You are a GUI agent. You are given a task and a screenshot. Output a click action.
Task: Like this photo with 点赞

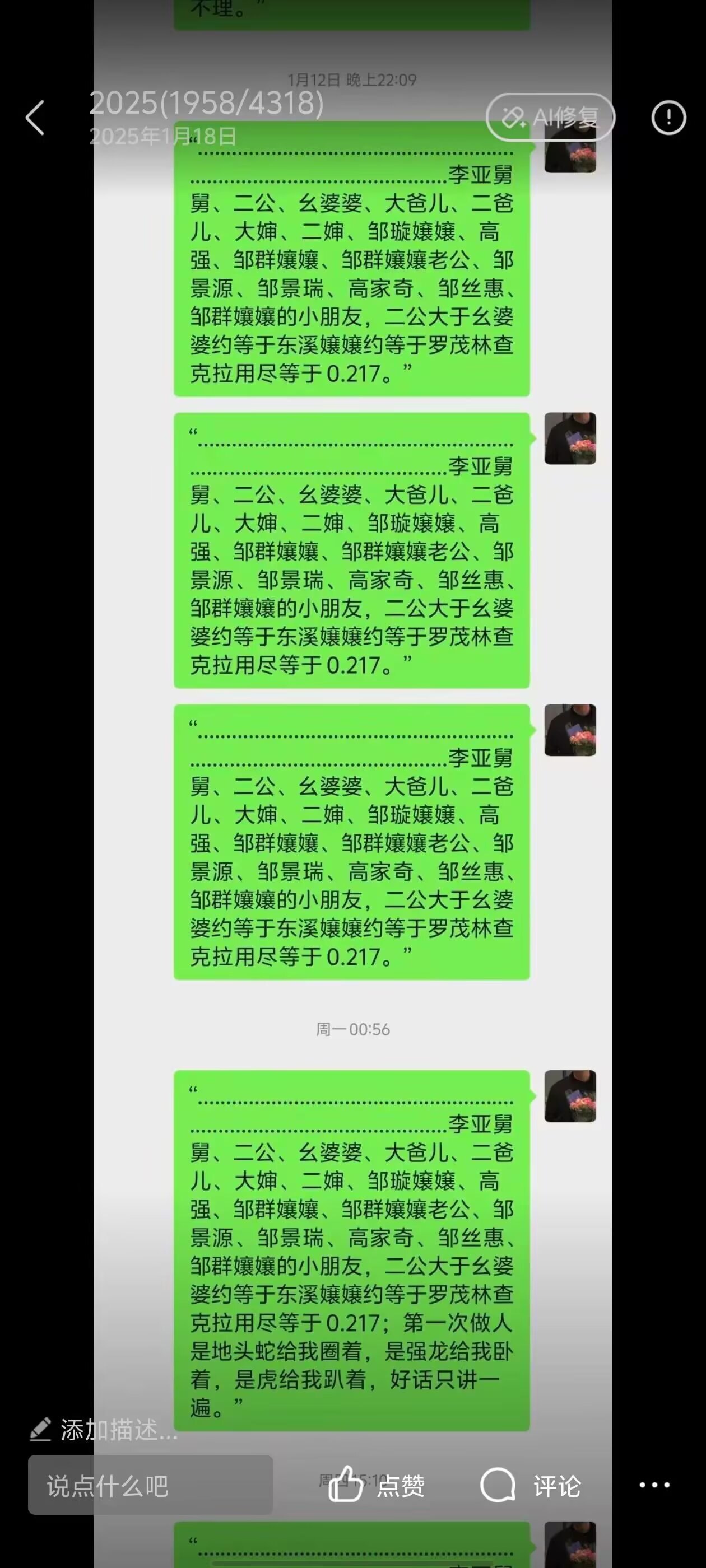[x=377, y=1485]
